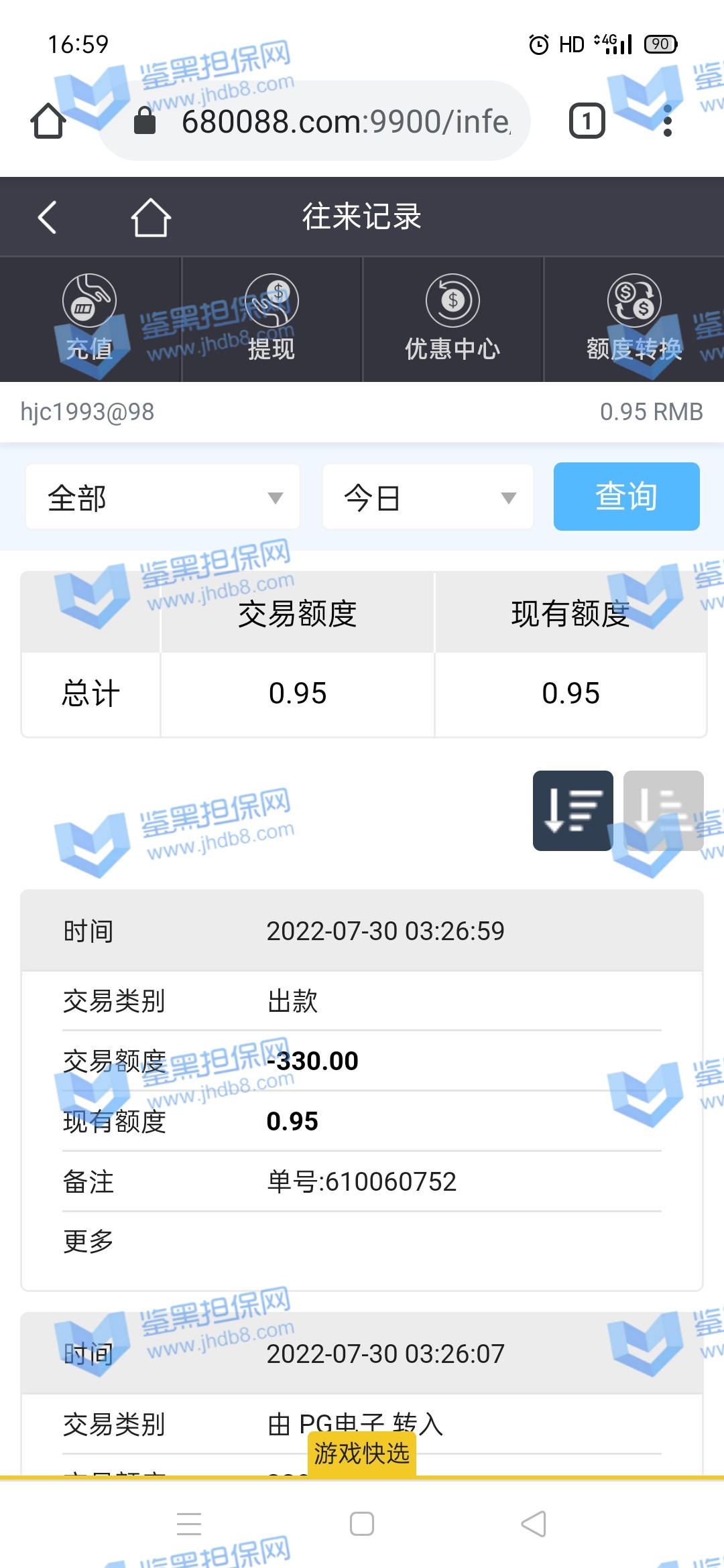724x1568 pixels.
Task: Open system recent apps menu button
Action: [x=189, y=1524]
